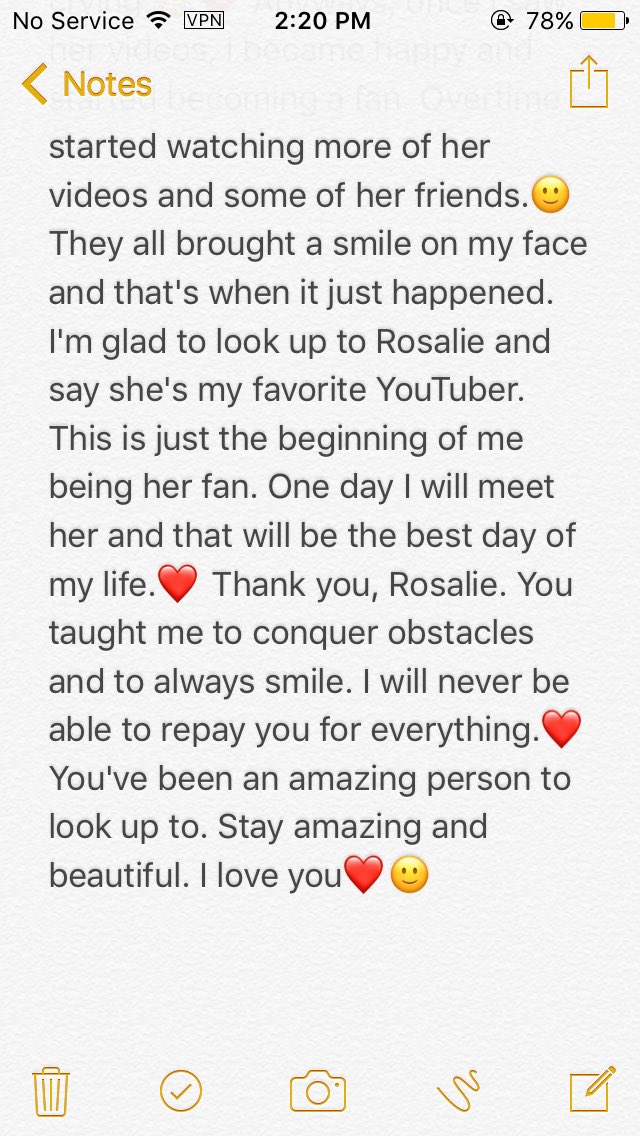The image size is (640, 1136).
Task: Share this note
Action: pos(589,83)
